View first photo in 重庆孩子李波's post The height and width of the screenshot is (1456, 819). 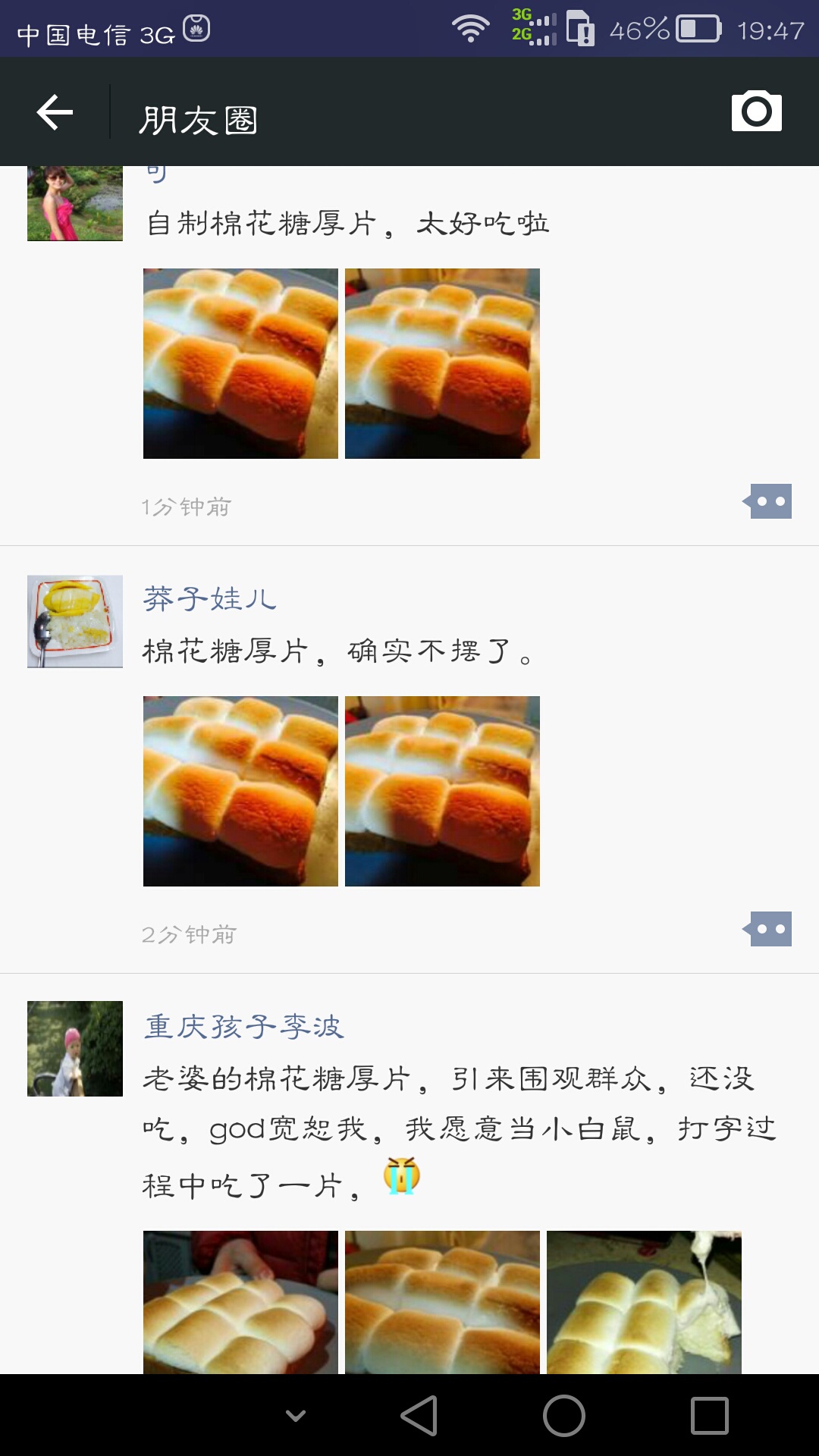240,1302
